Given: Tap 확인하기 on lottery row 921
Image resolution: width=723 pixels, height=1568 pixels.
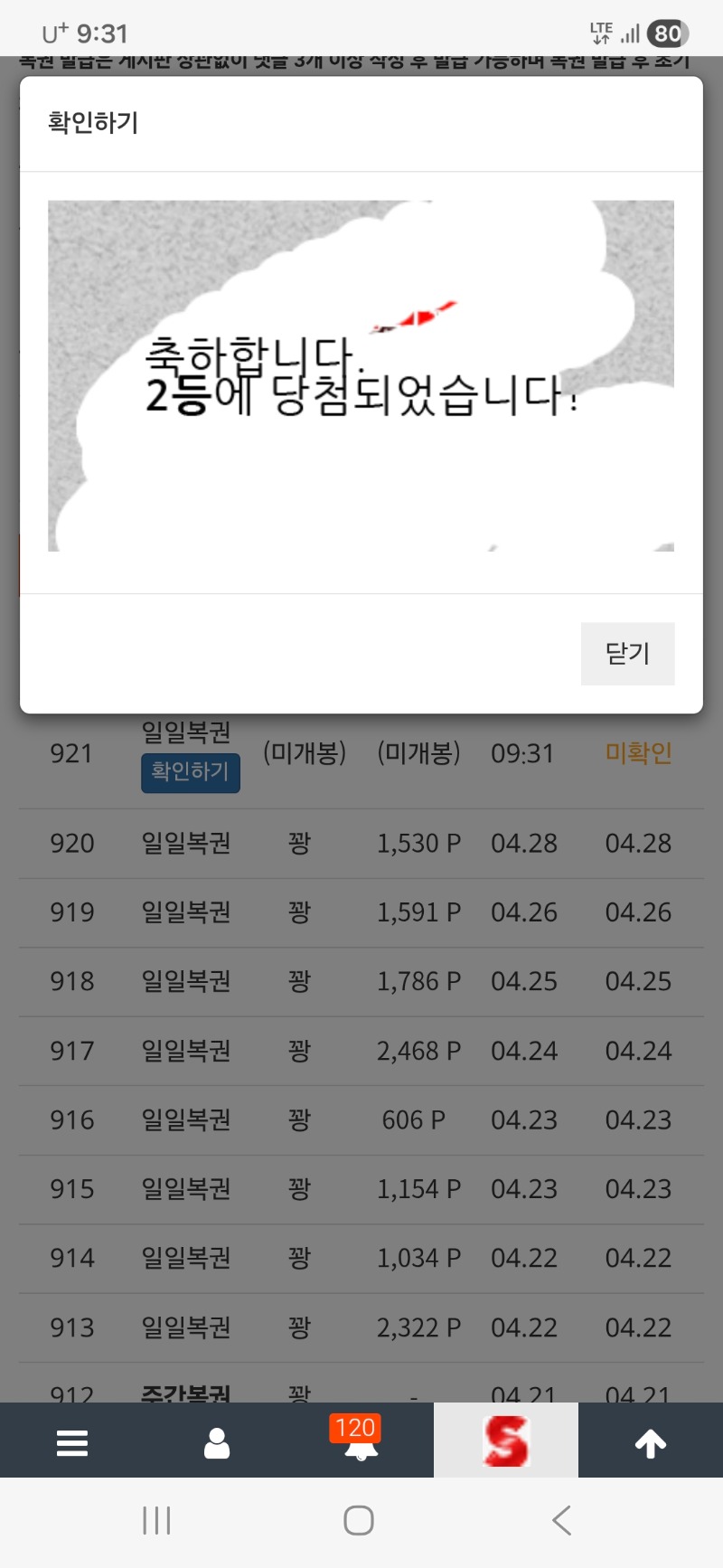Looking at the screenshot, I should [190, 772].
